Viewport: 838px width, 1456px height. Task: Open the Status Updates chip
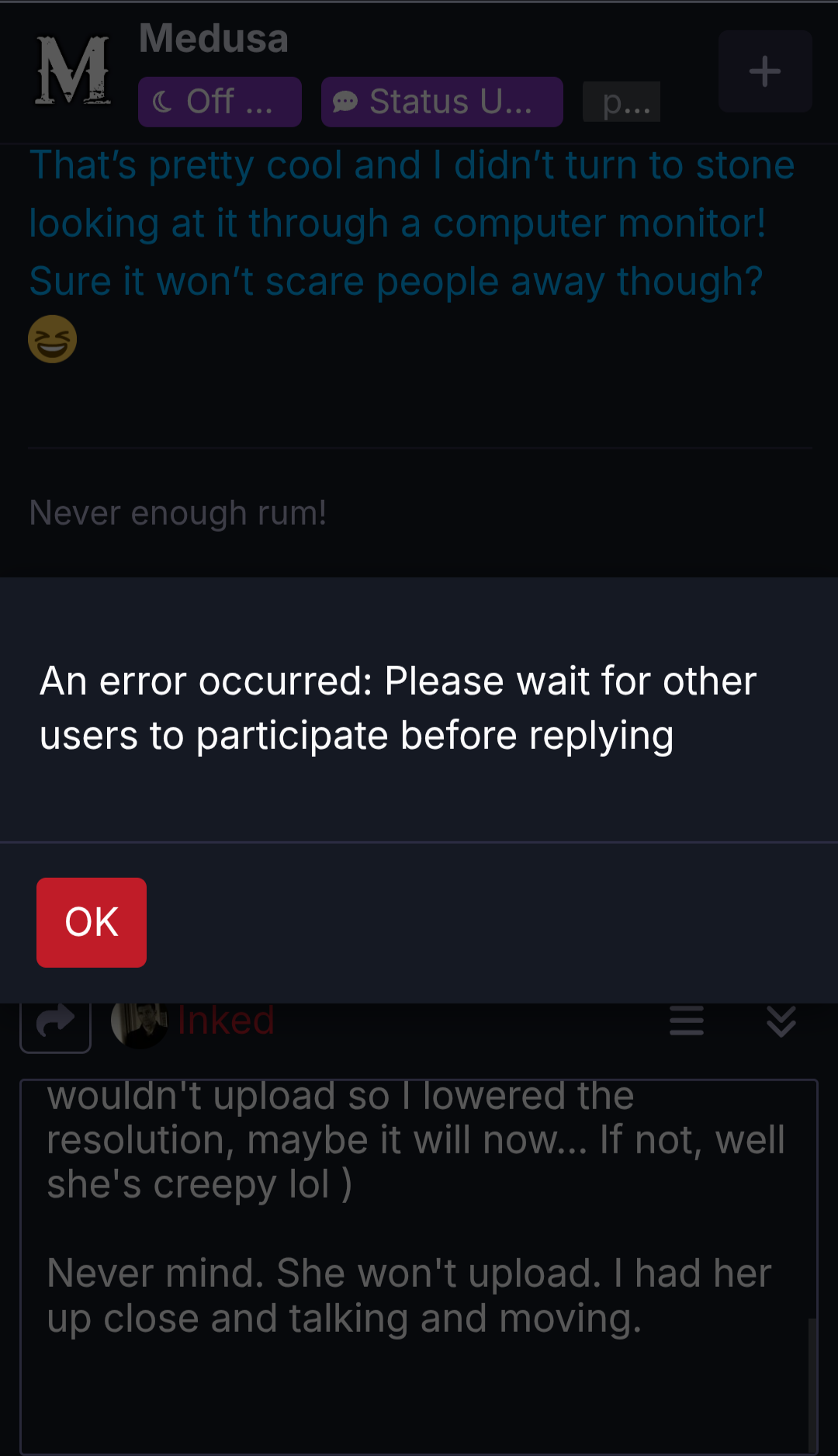pyautogui.click(x=442, y=102)
